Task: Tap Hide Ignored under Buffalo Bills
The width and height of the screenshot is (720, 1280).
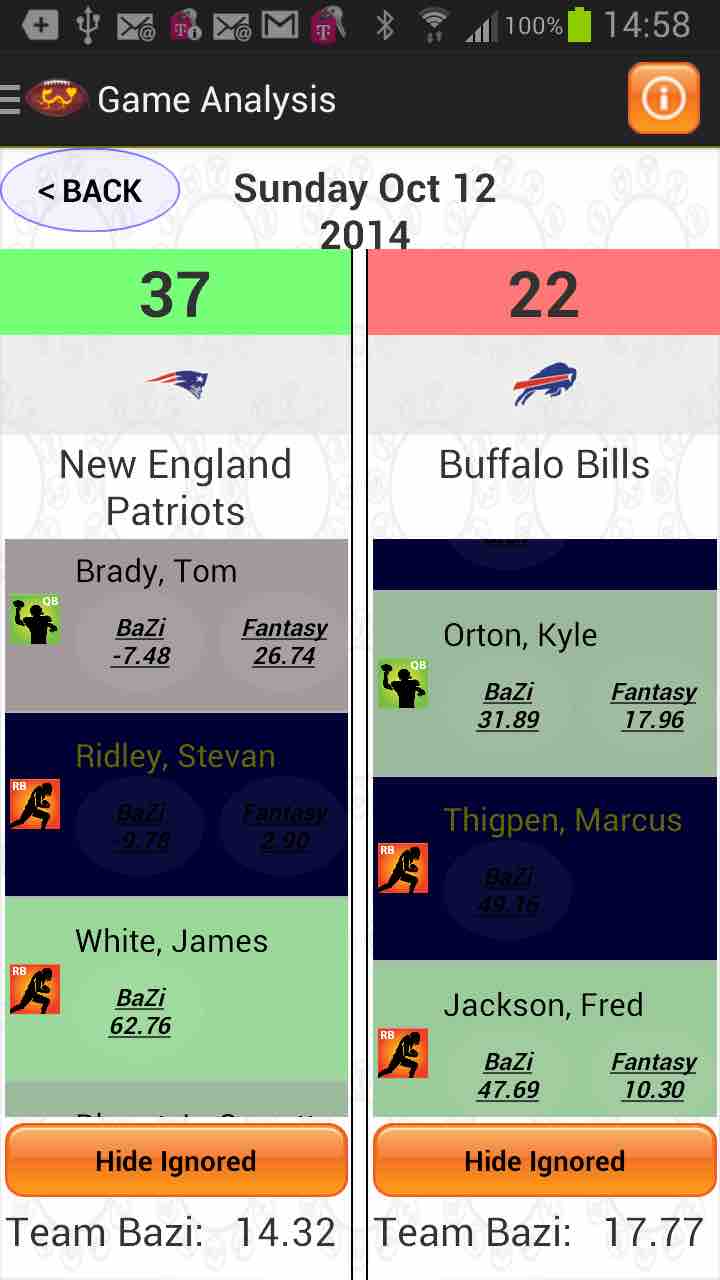Action: click(x=544, y=1161)
